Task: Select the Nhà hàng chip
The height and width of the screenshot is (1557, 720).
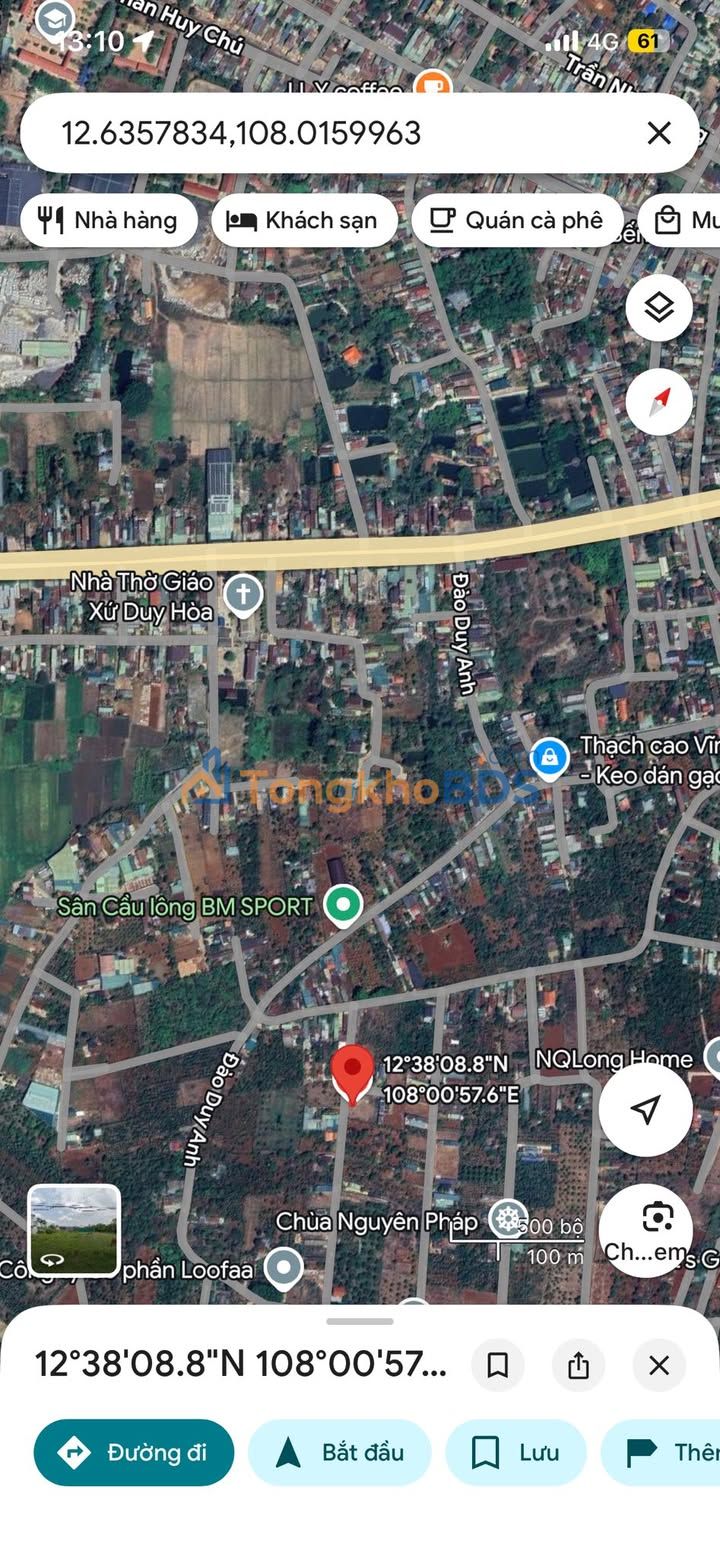Action: pos(108,221)
